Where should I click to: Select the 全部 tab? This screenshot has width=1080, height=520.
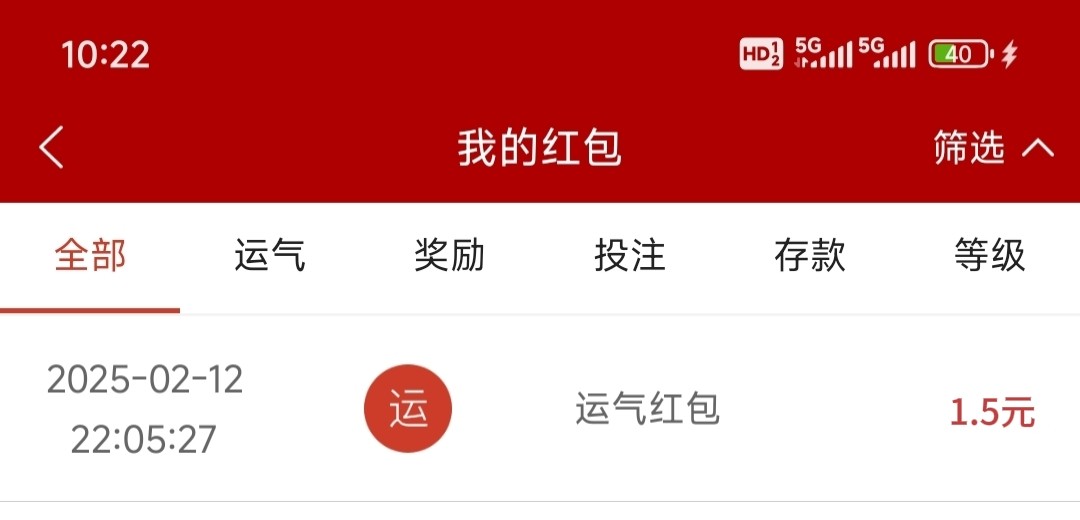(90, 256)
